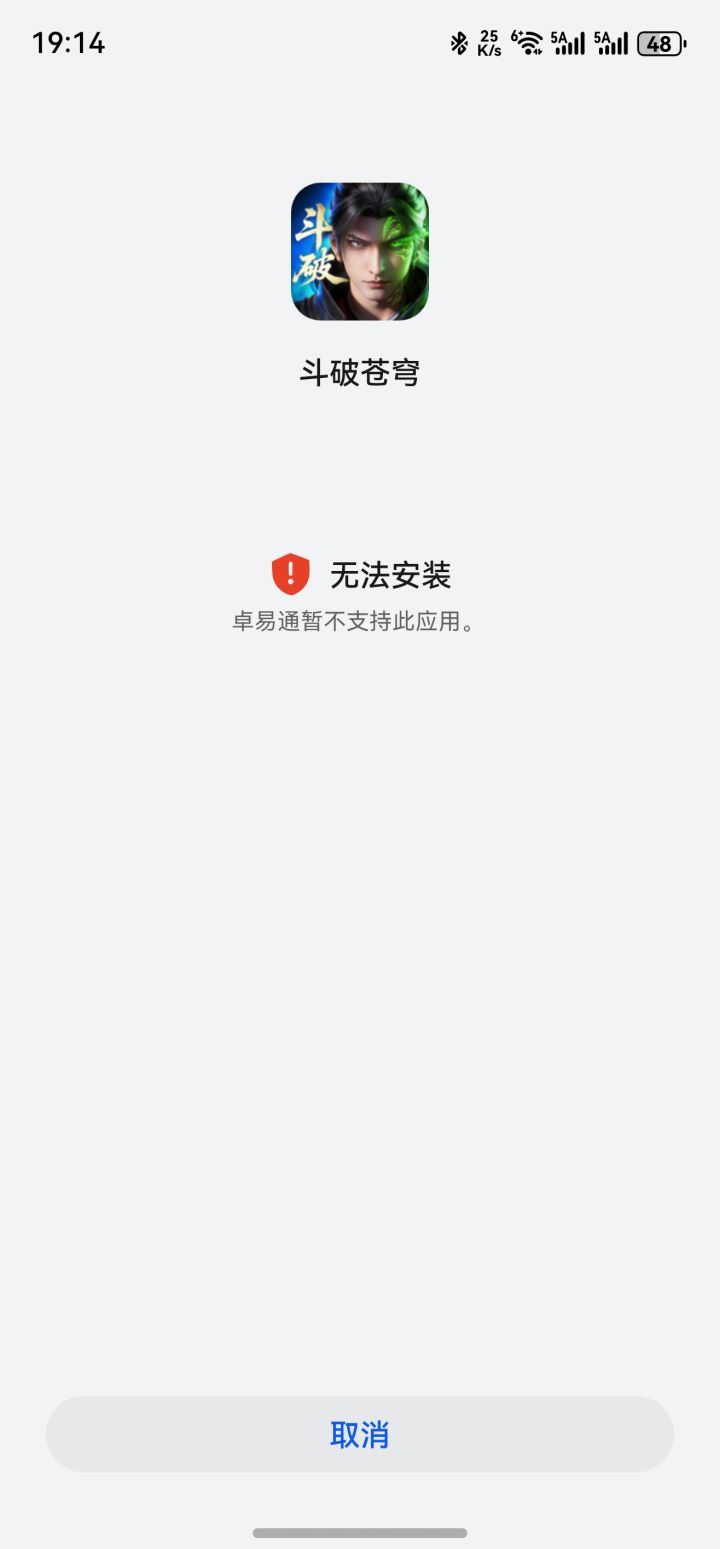Tap the Bluetooth icon in the status bar
The width and height of the screenshot is (720, 1549).
[459, 43]
